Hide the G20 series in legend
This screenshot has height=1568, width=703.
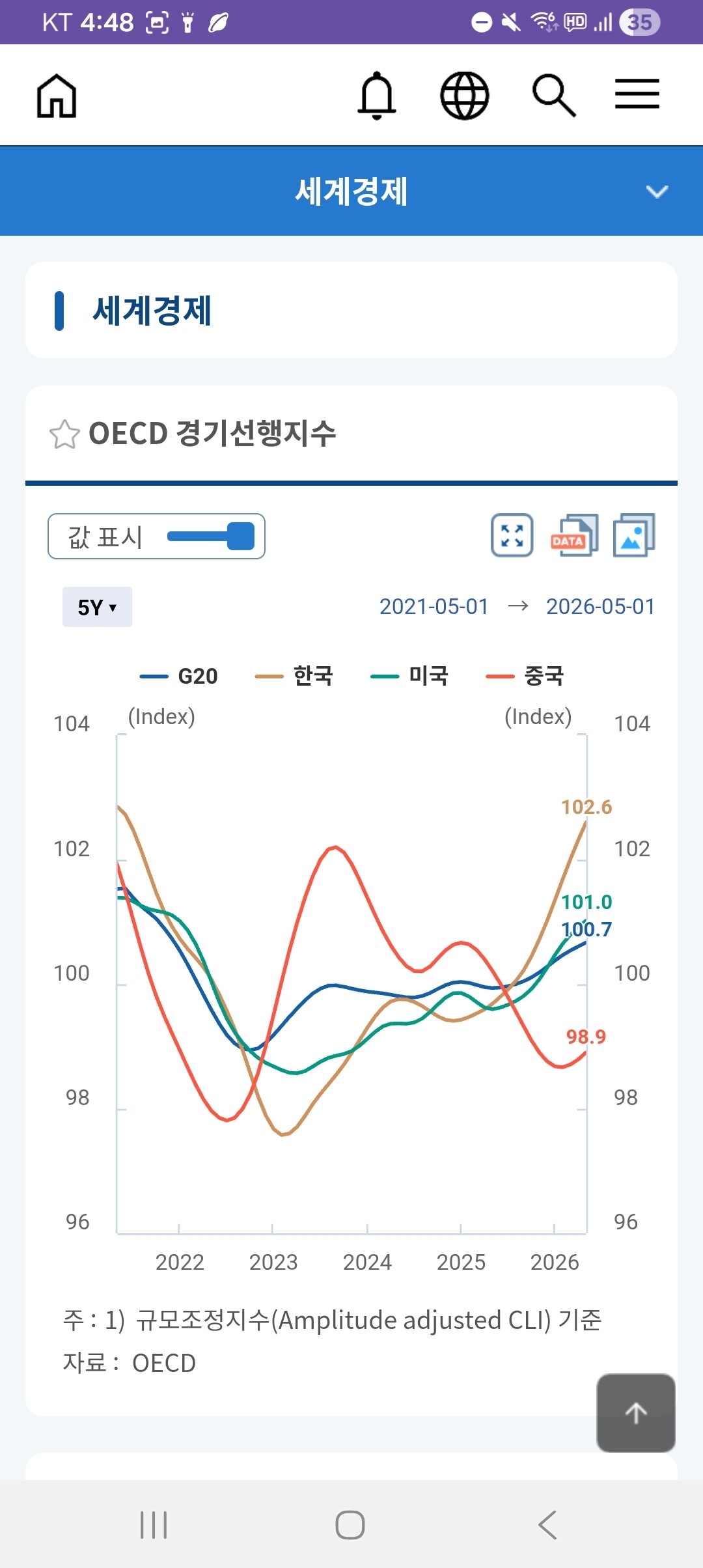pos(178,677)
